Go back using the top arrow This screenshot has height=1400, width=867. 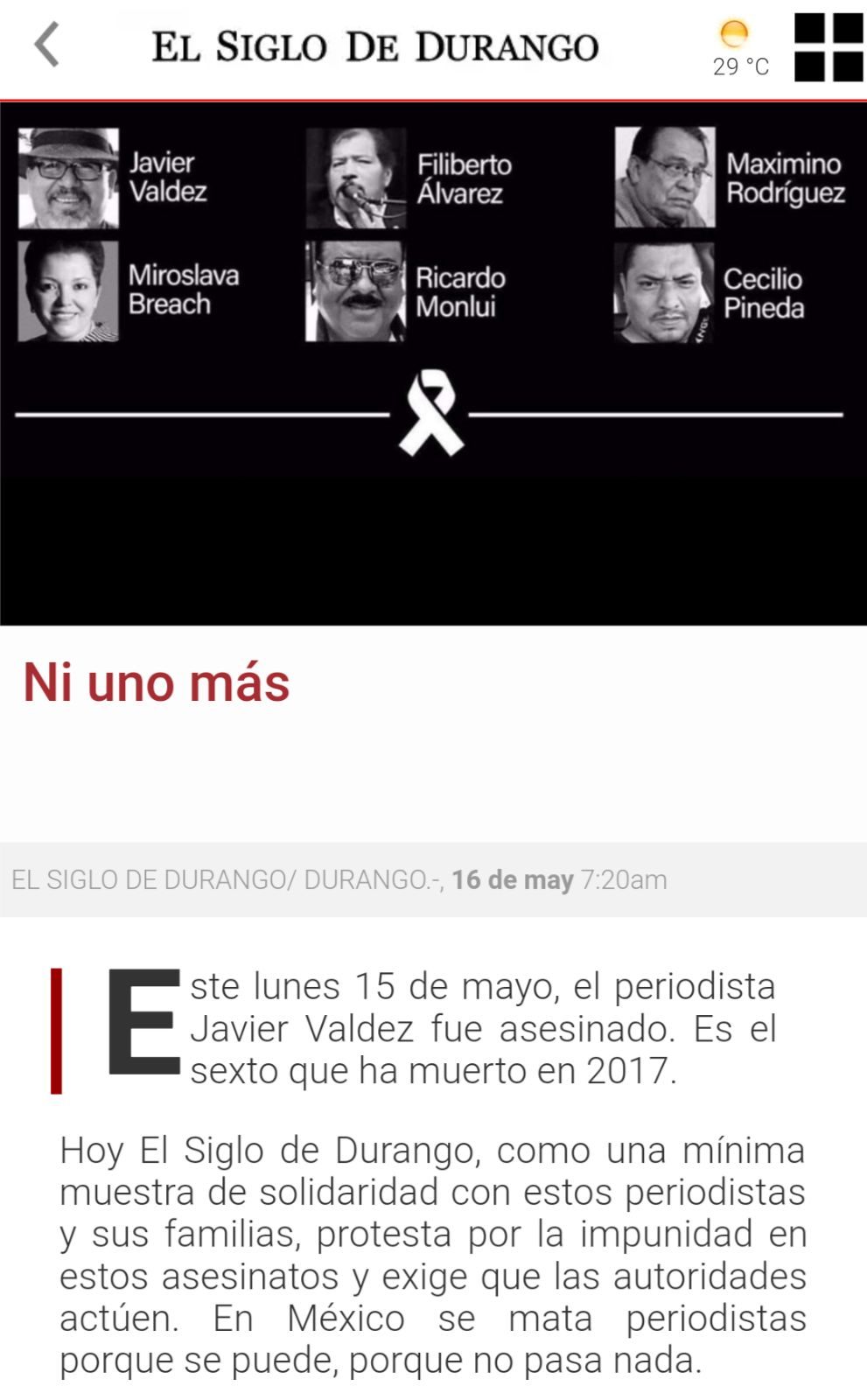click(46, 45)
